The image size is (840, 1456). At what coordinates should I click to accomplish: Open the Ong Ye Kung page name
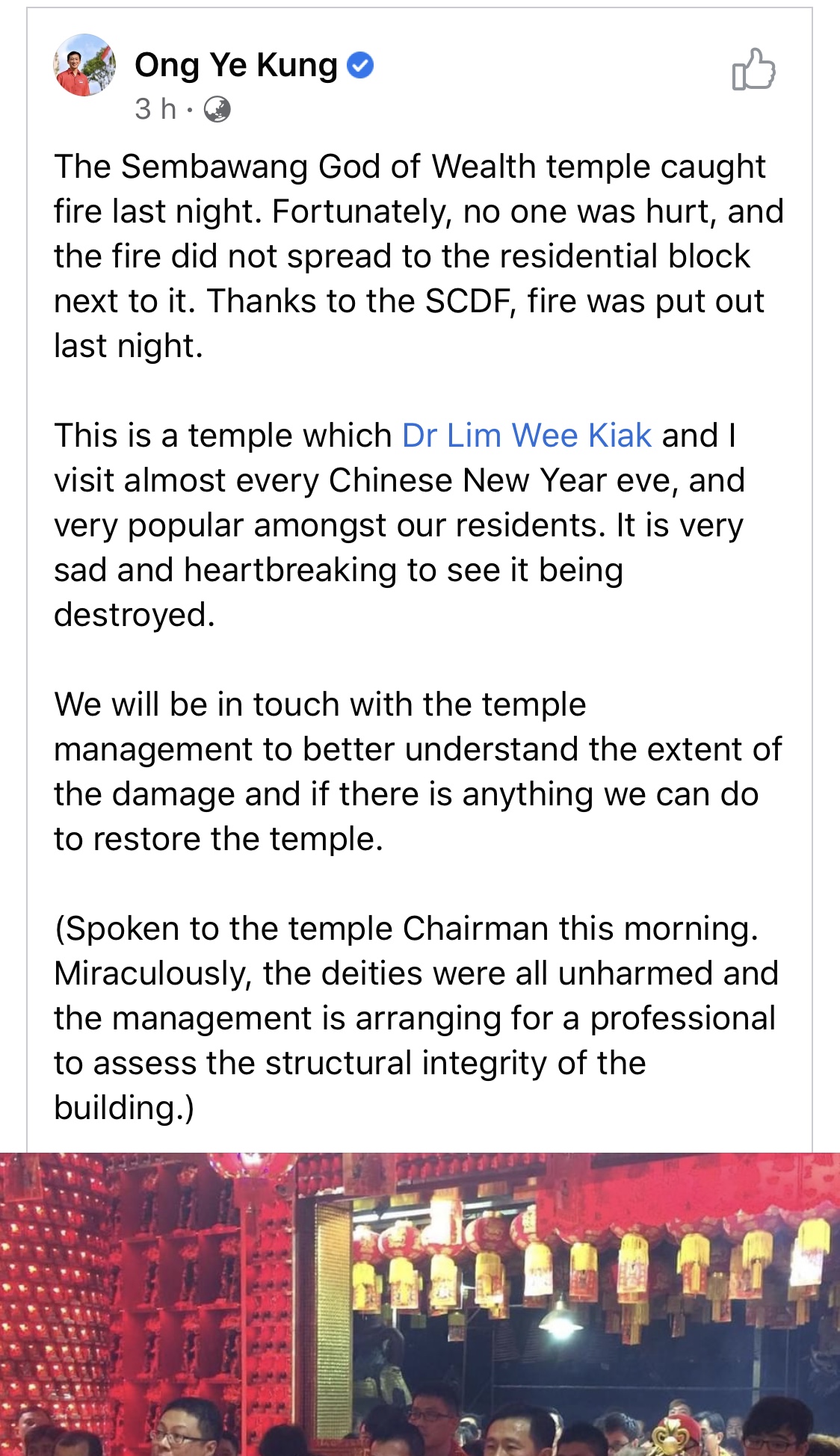tap(236, 65)
